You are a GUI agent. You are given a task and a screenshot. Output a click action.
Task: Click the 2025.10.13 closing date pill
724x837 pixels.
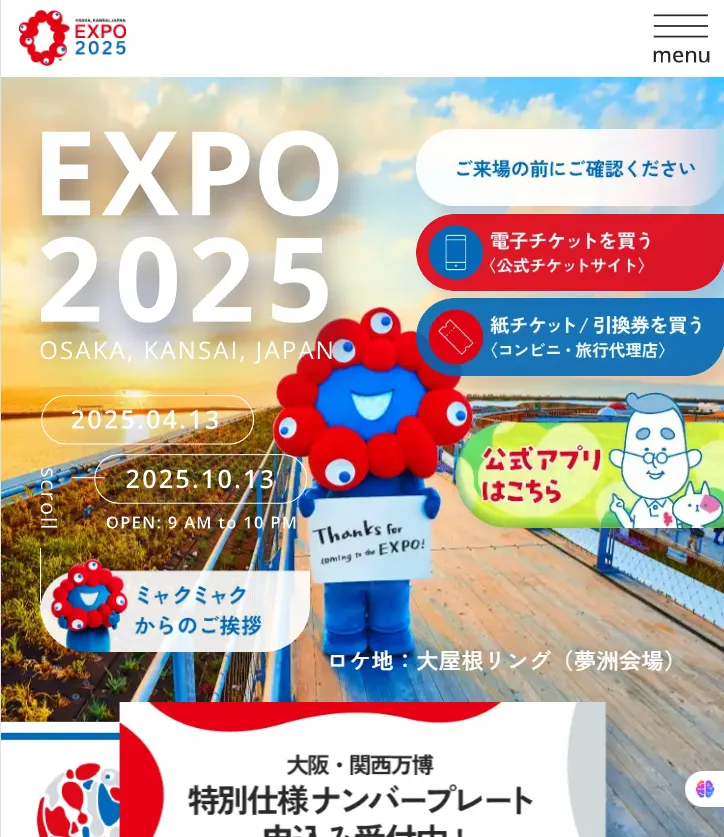[201, 478]
